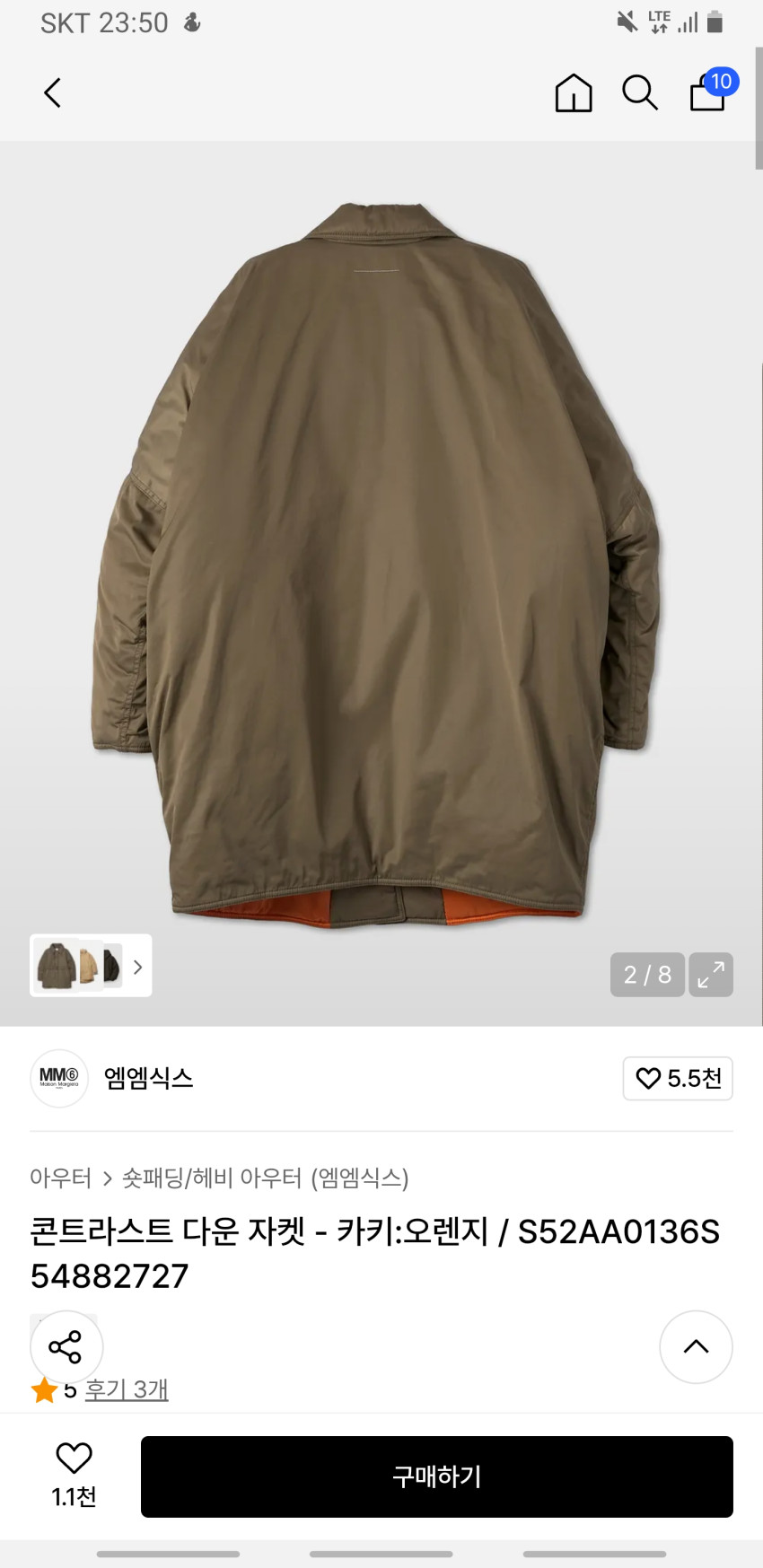Open the shopping bag with 10 items
The height and width of the screenshot is (1568, 763).
(709, 92)
